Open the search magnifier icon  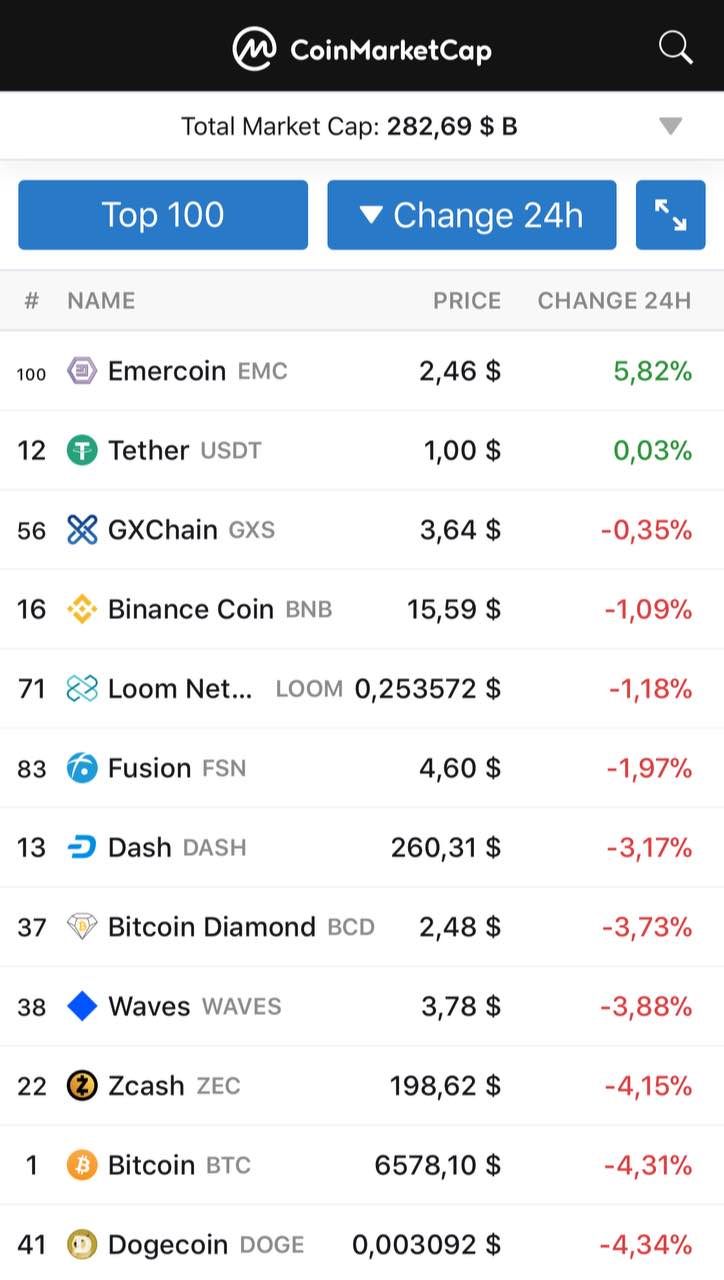[676, 47]
